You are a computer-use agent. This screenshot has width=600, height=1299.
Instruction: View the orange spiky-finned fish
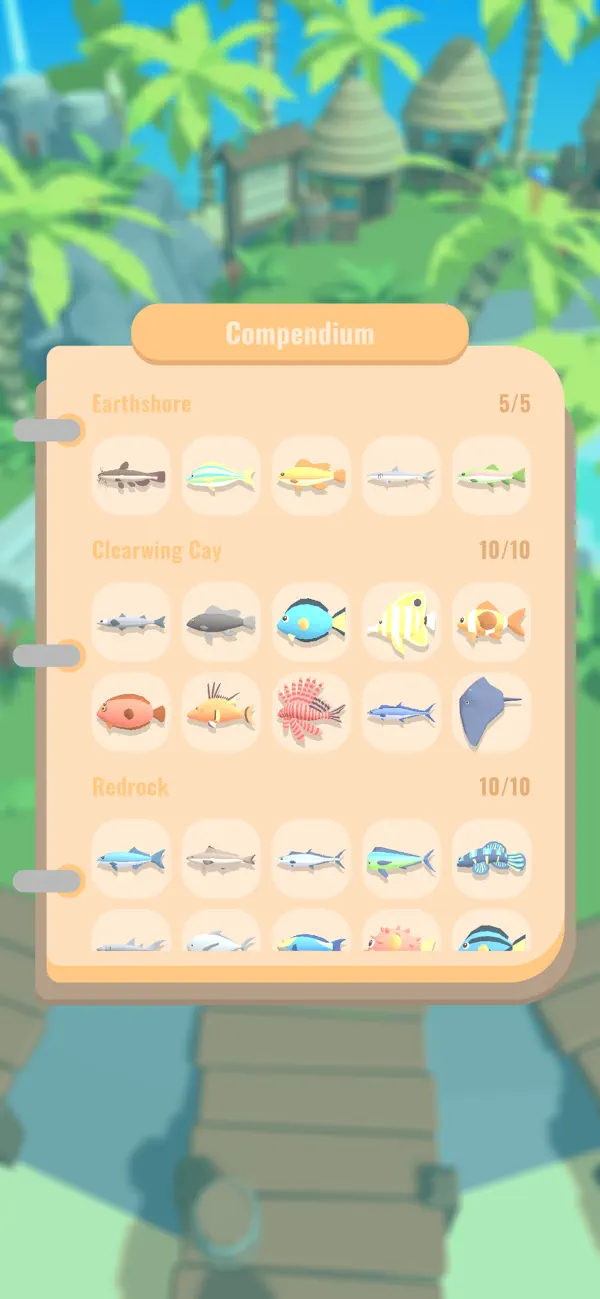[x=221, y=712]
